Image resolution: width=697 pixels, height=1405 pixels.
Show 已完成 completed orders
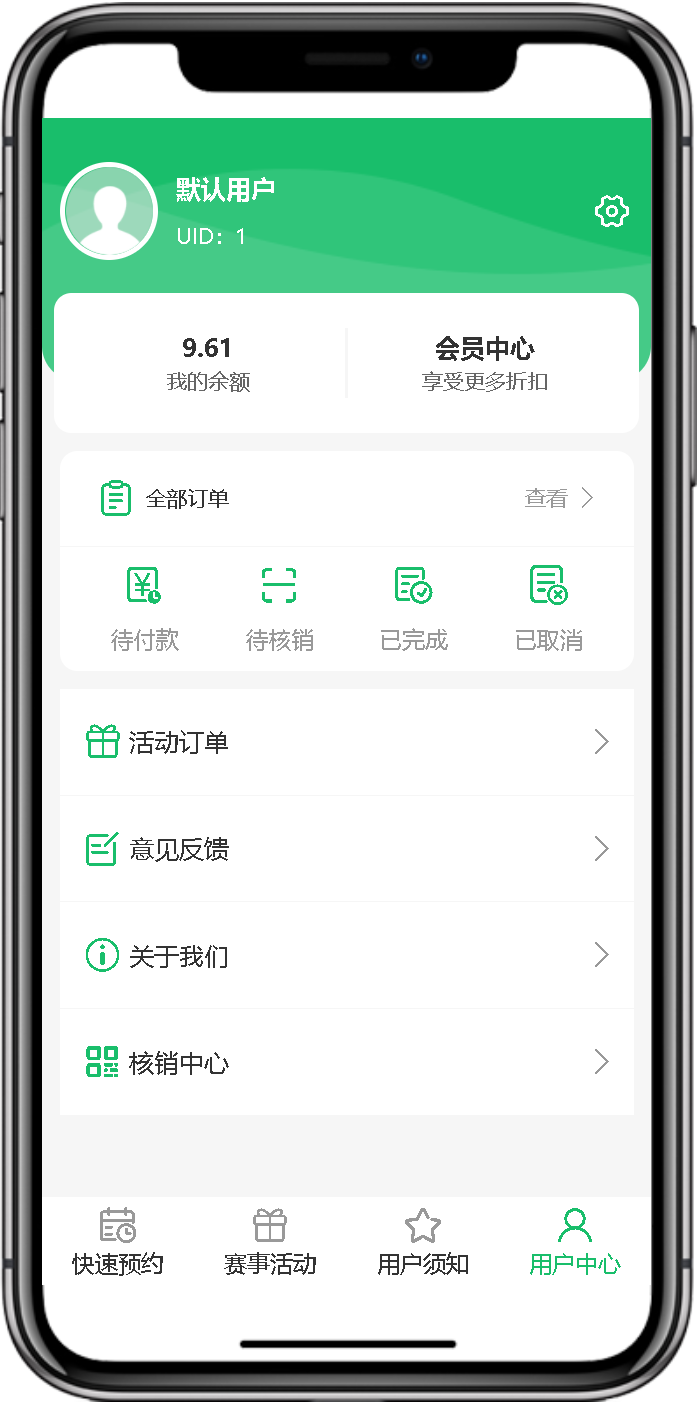tap(414, 608)
